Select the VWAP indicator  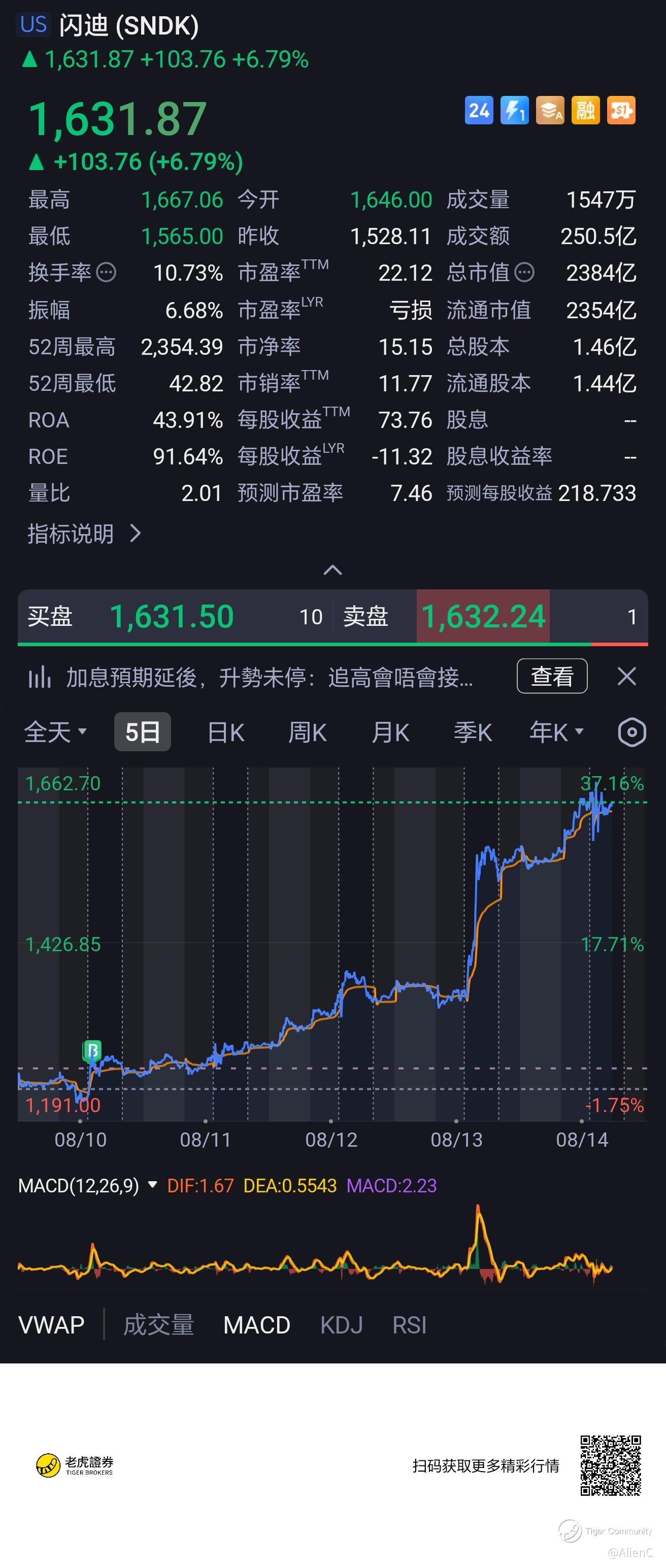[52, 1325]
